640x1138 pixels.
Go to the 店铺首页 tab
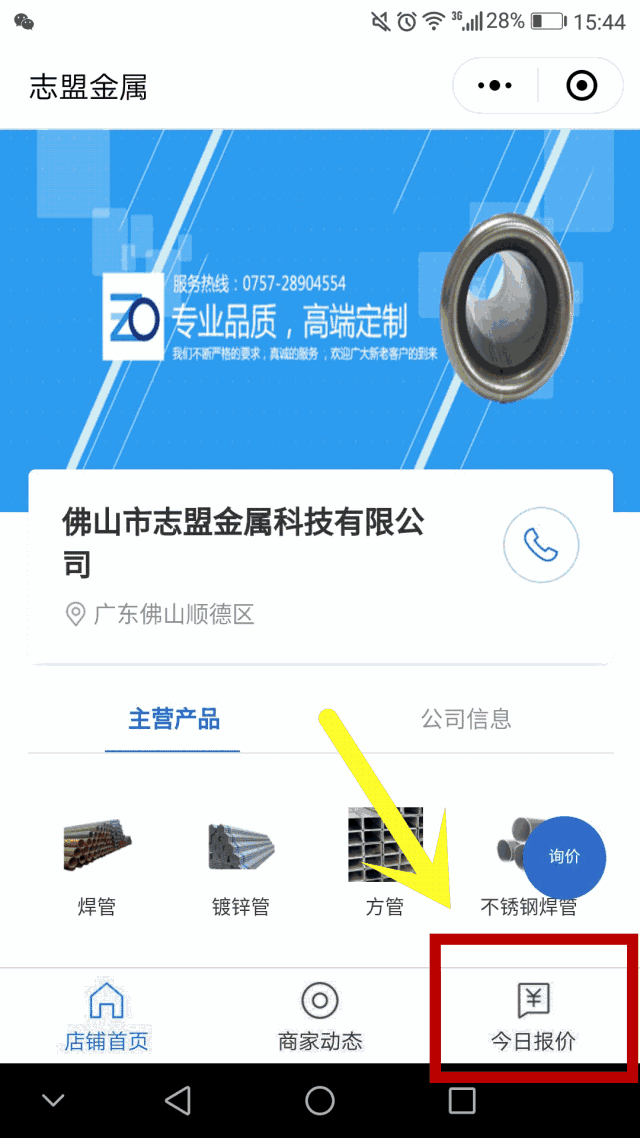coord(106,1015)
